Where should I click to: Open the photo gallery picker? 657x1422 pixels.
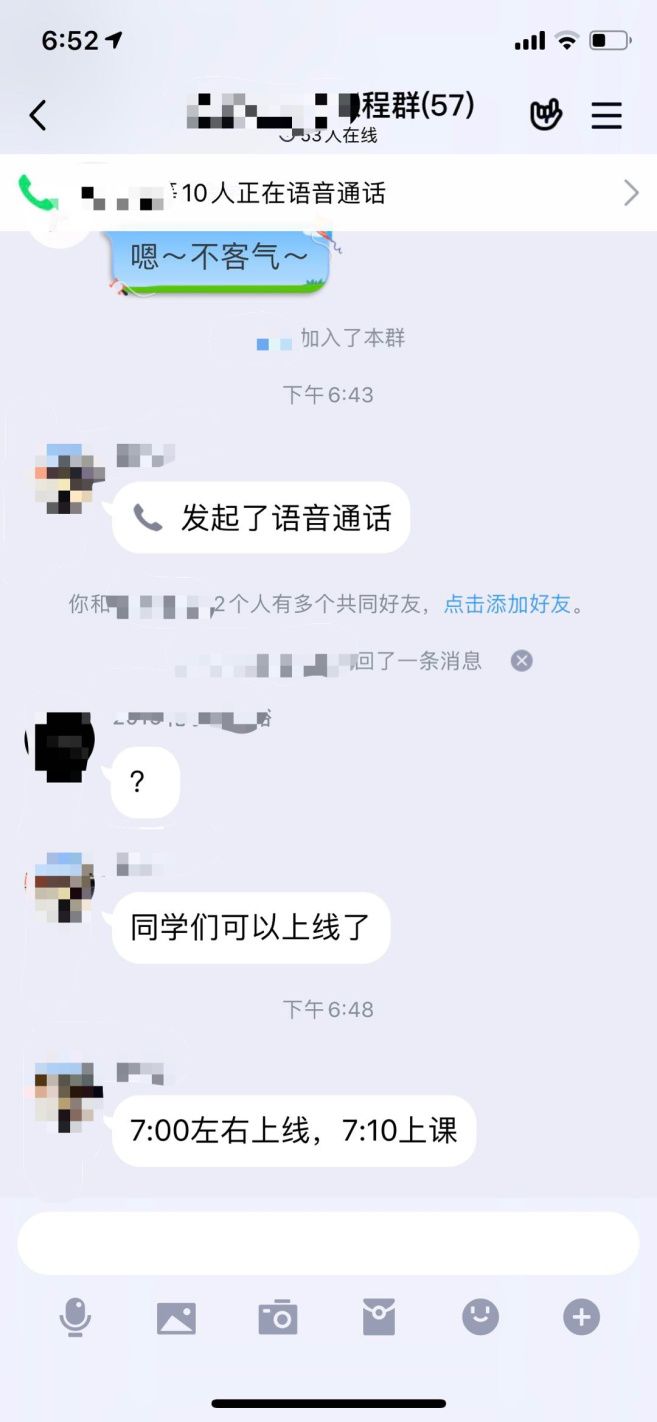(176, 1318)
